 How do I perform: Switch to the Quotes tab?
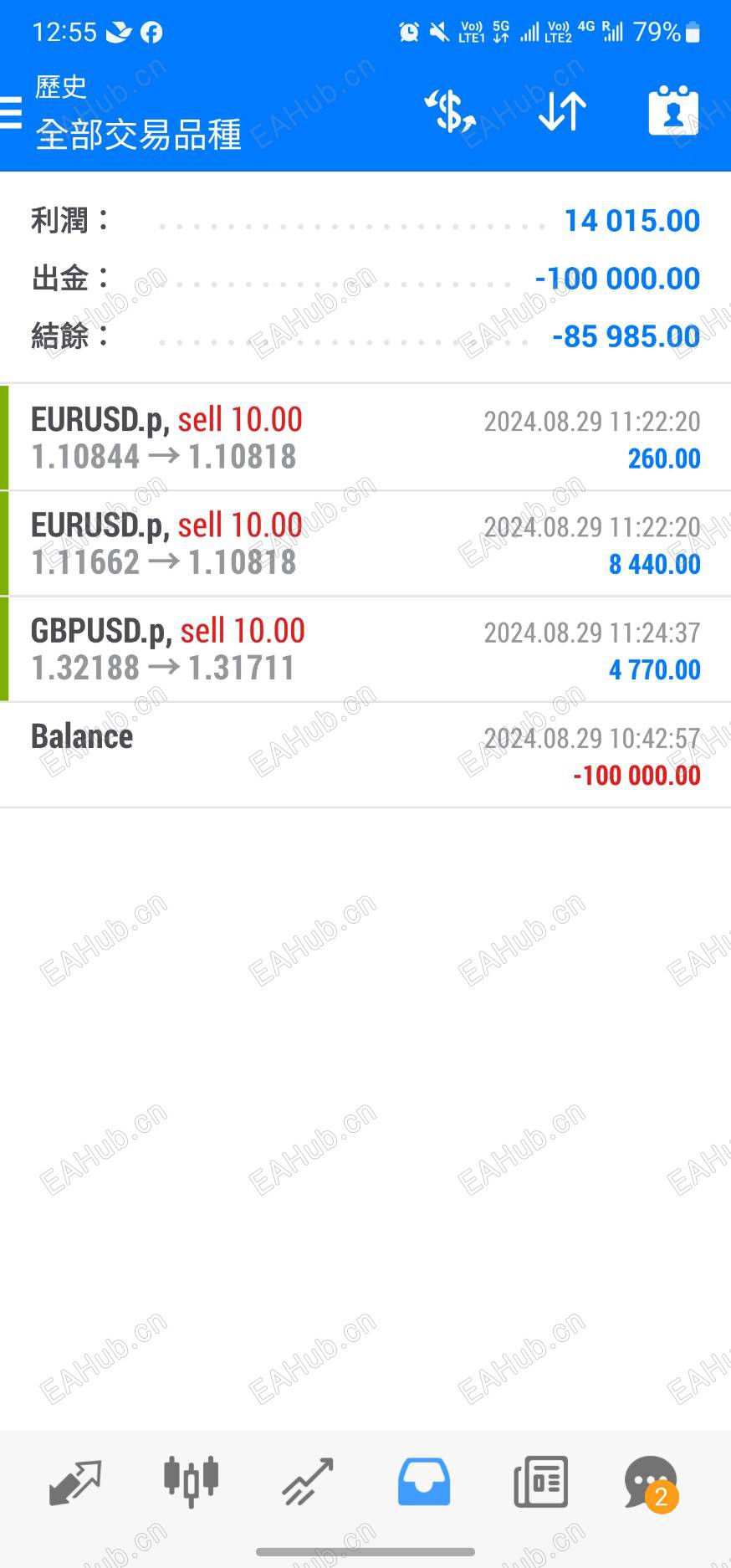point(75,1482)
